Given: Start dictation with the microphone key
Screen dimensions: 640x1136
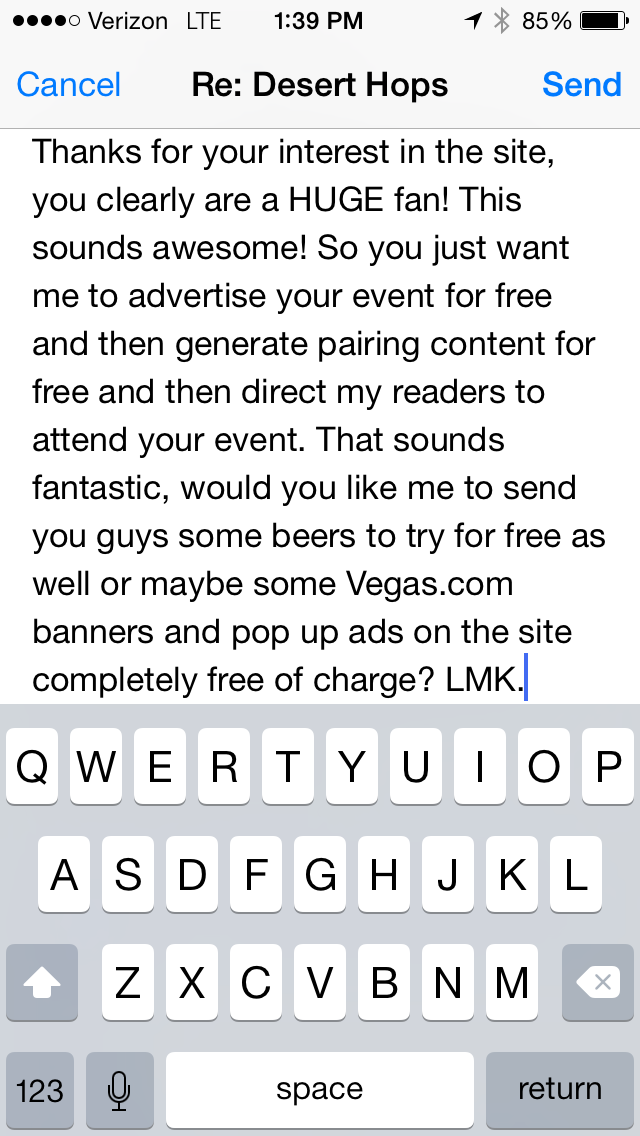Looking at the screenshot, I should click(x=120, y=1090).
